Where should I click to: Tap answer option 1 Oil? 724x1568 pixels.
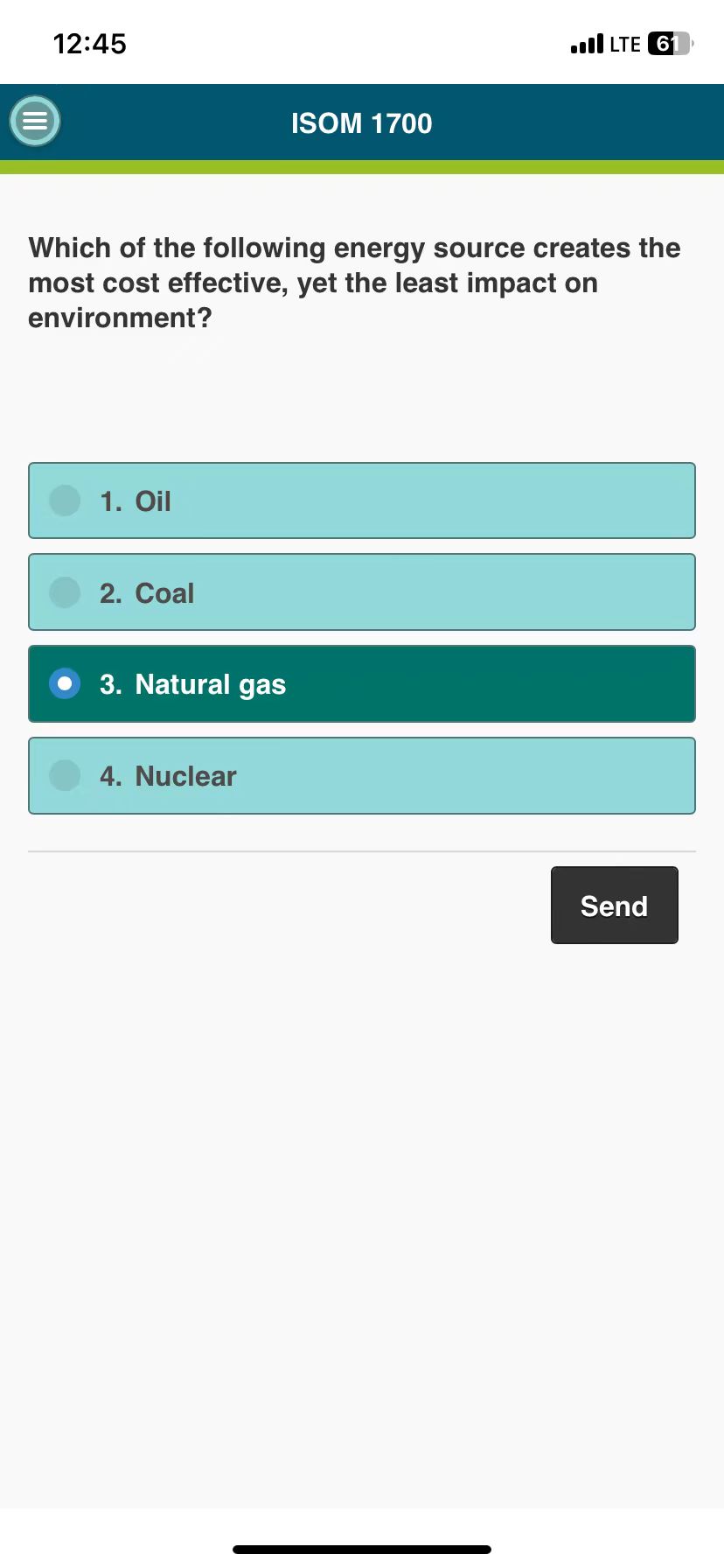(x=361, y=500)
